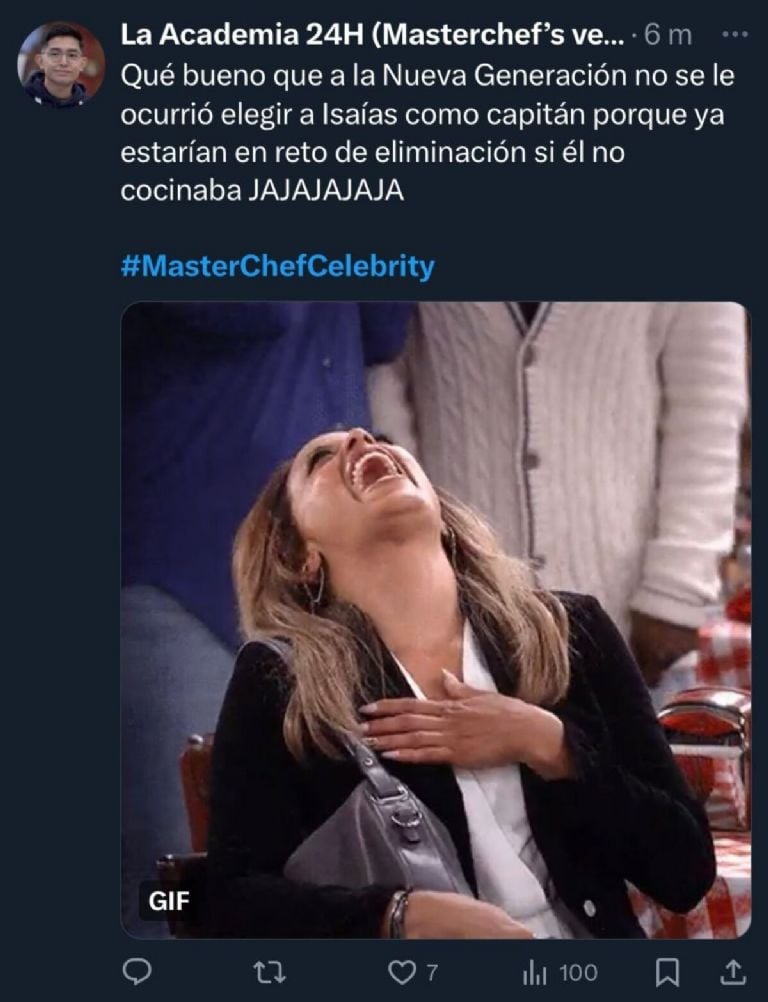Open the tweet overflow menu

[x=734, y=34]
